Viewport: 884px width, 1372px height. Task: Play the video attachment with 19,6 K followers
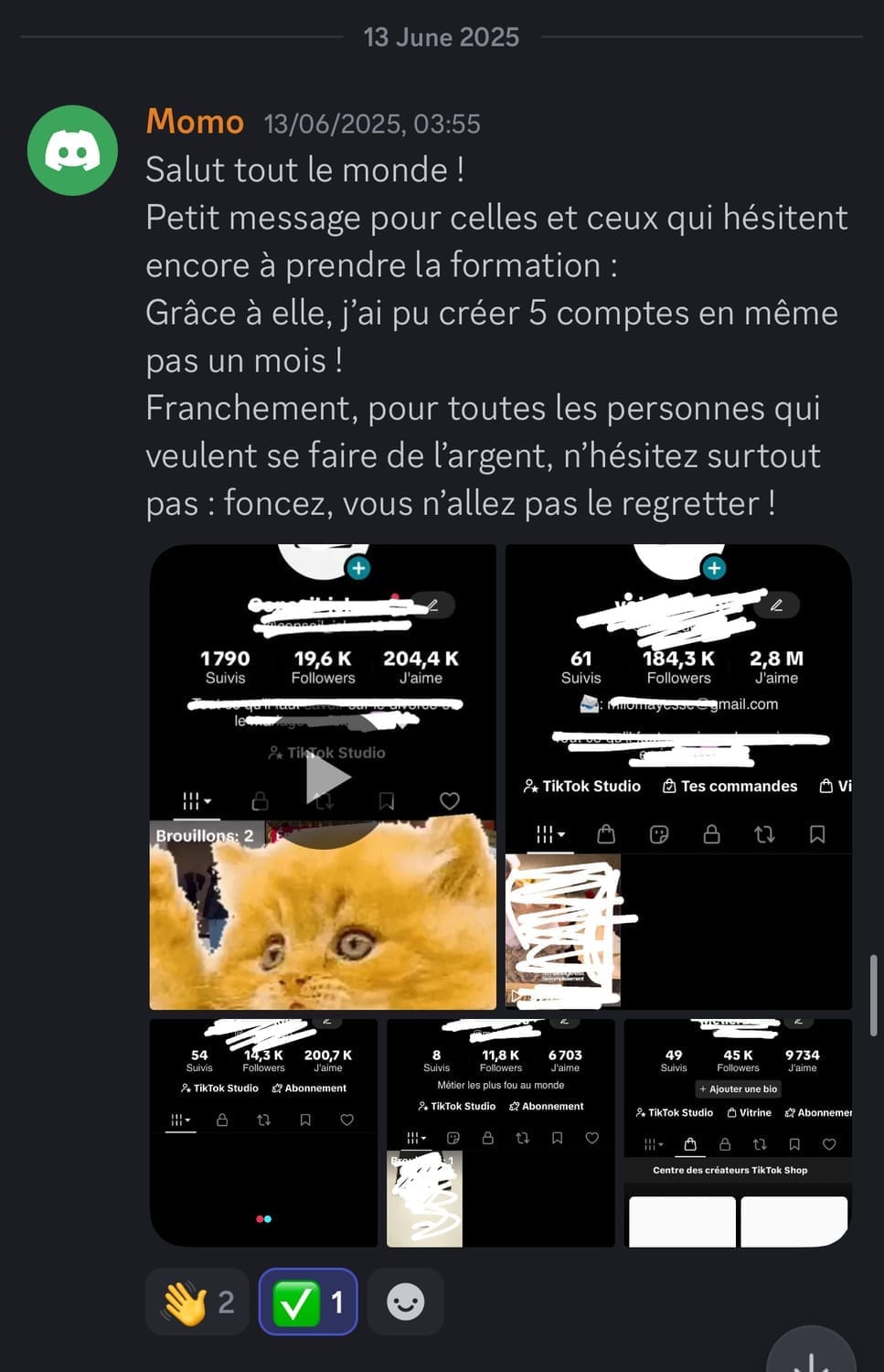327,778
